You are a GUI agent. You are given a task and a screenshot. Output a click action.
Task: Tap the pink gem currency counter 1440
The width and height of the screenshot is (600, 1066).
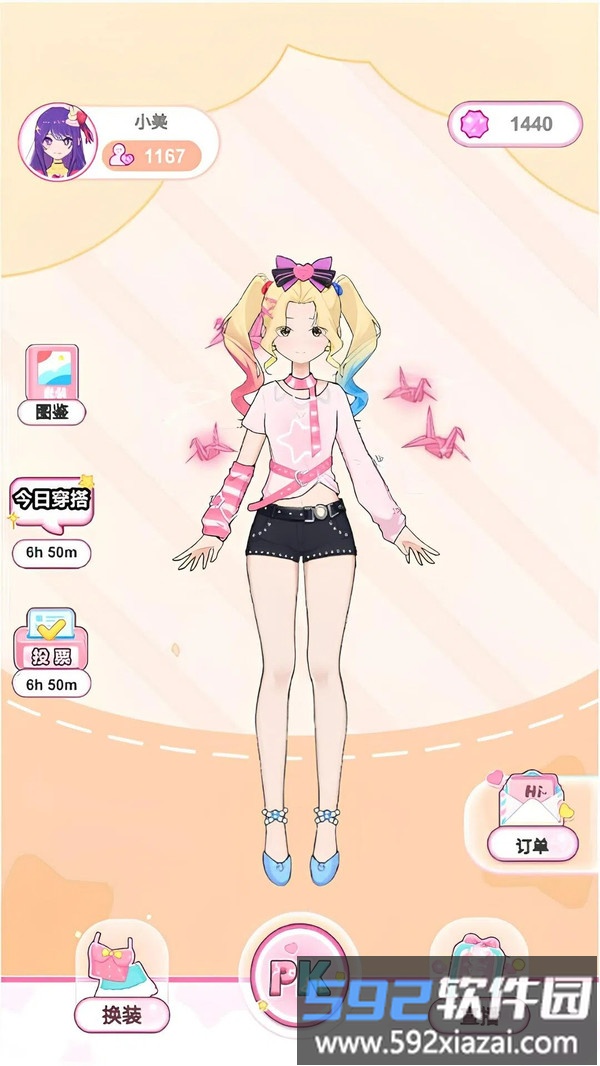[514, 124]
